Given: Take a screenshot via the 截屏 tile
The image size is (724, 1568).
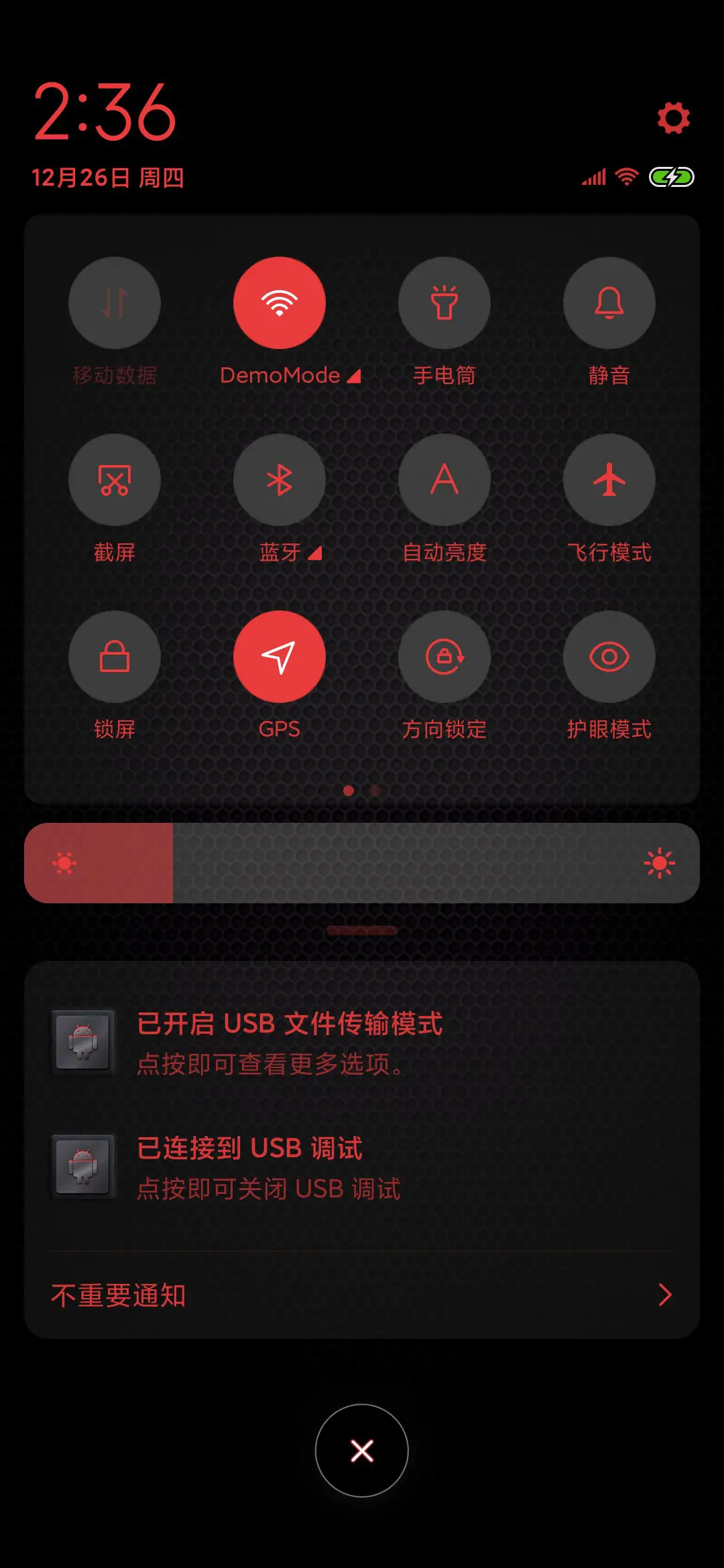Looking at the screenshot, I should (x=115, y=480).
